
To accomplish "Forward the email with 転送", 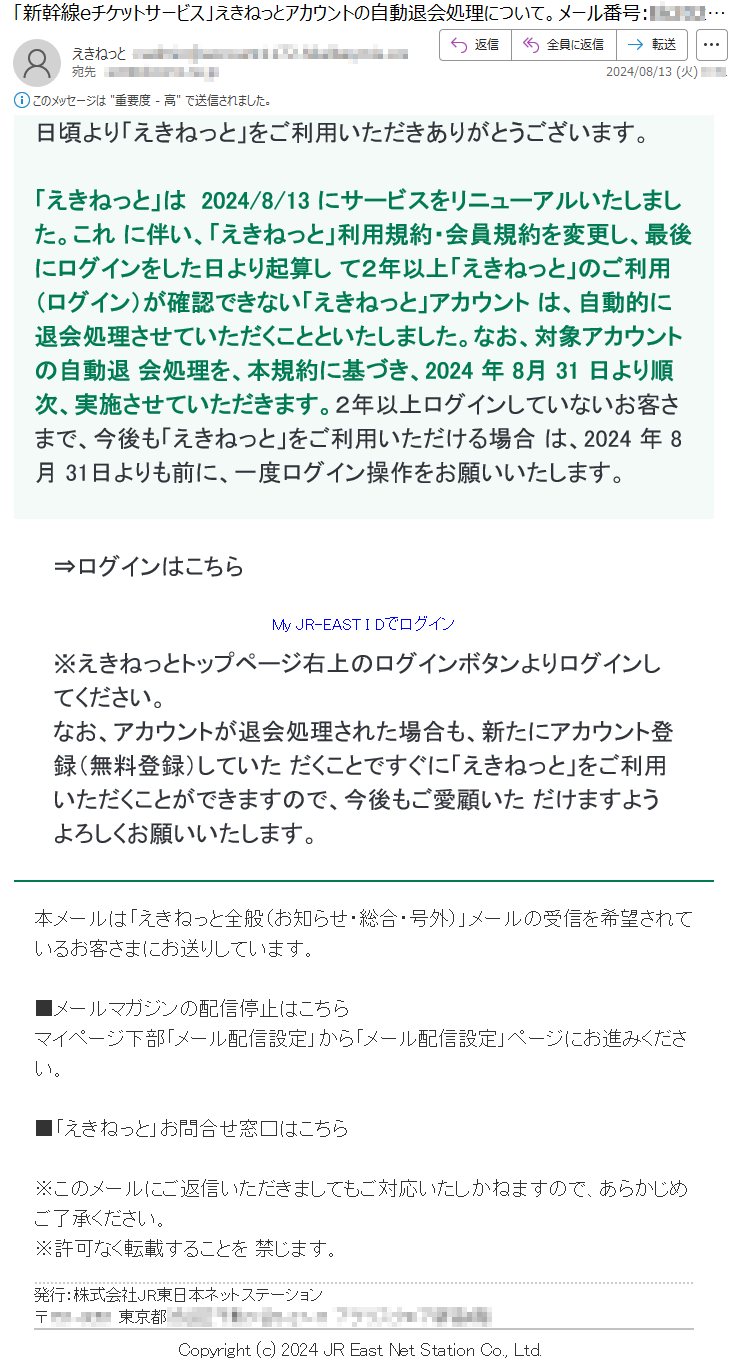I will coord(651,45).
